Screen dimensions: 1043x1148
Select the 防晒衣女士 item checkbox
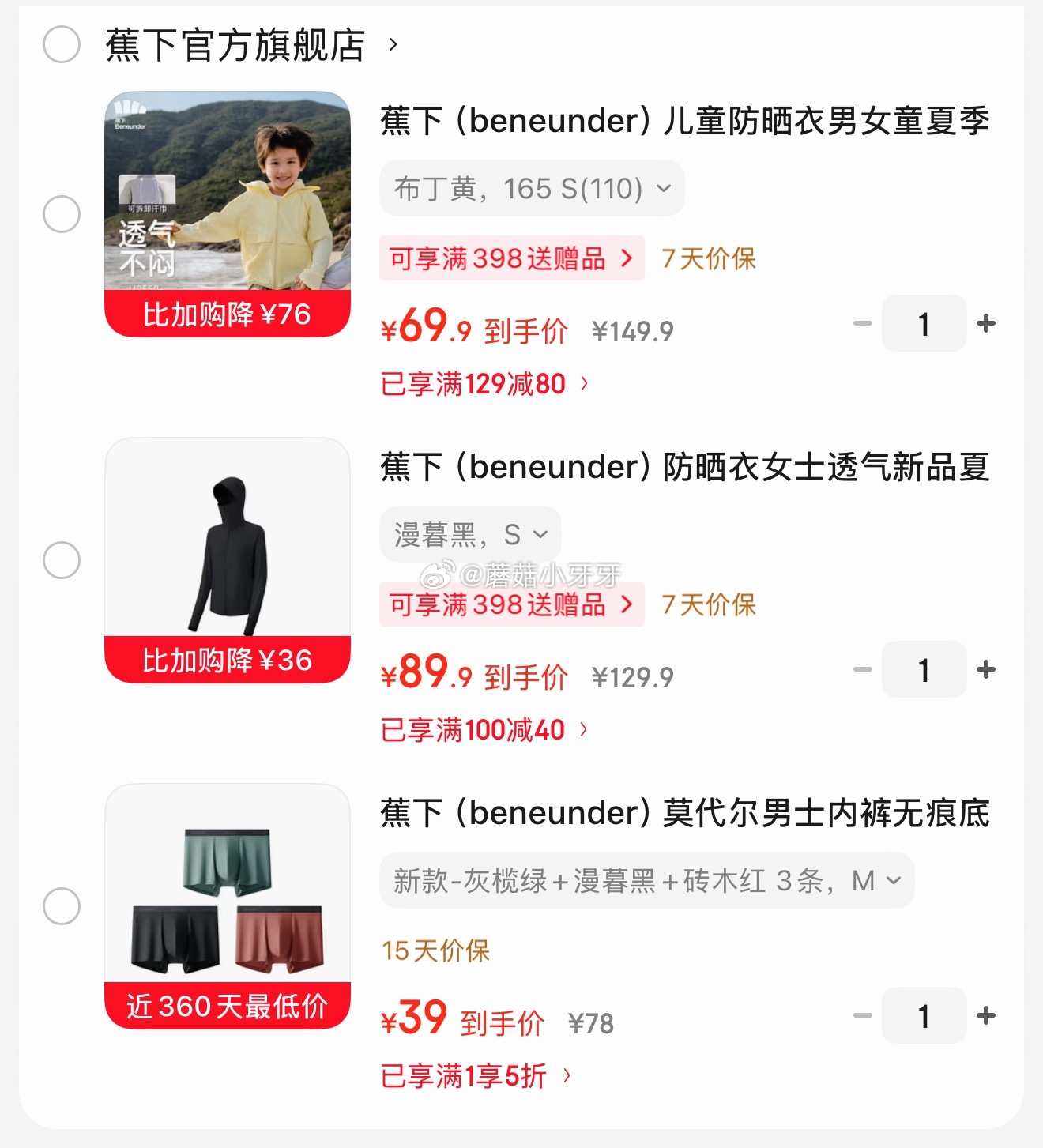[x=62, y=560]
